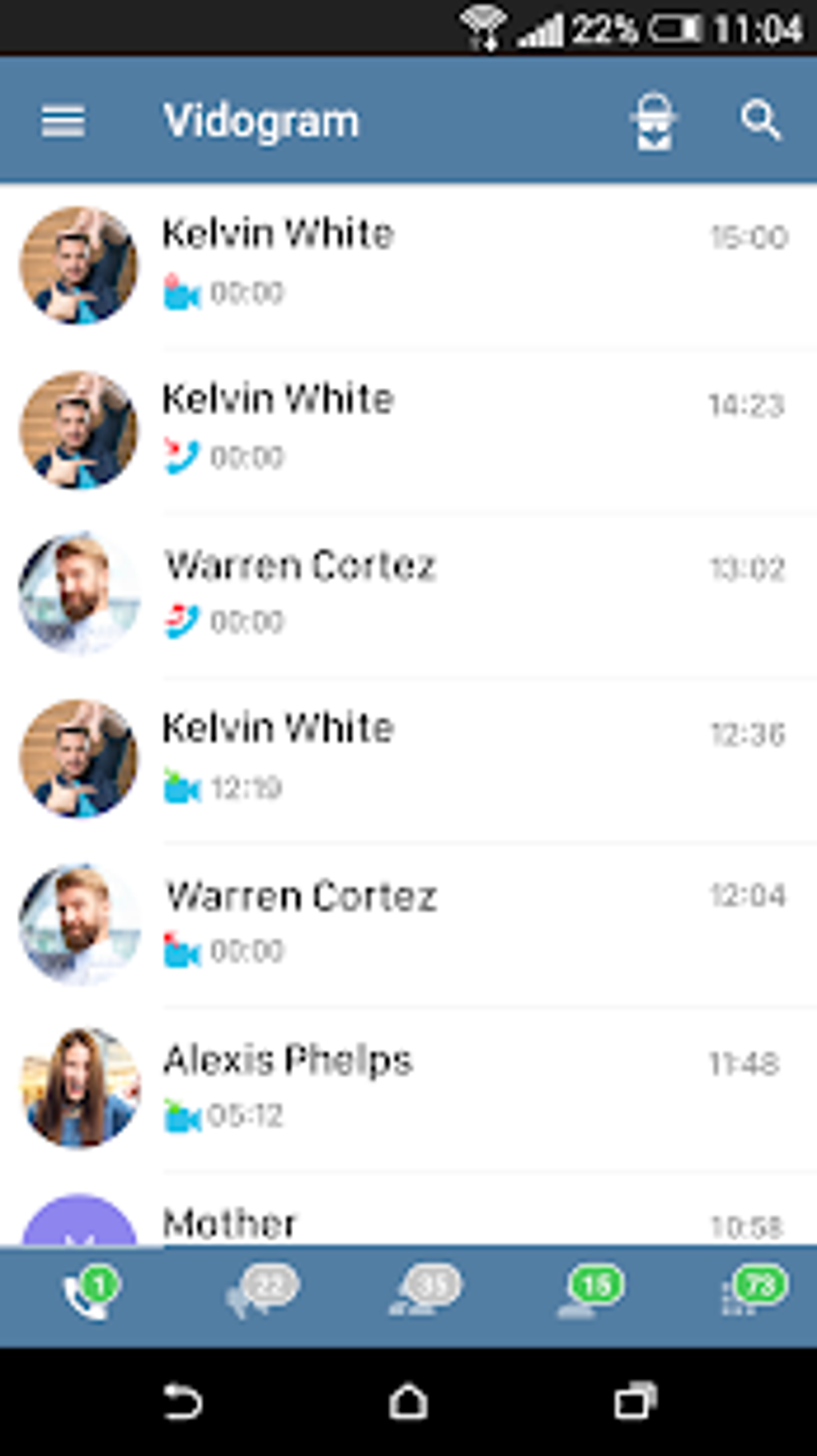Tap the system home button
Viewport: 817px width, 1456px height.
point(408,1402)
